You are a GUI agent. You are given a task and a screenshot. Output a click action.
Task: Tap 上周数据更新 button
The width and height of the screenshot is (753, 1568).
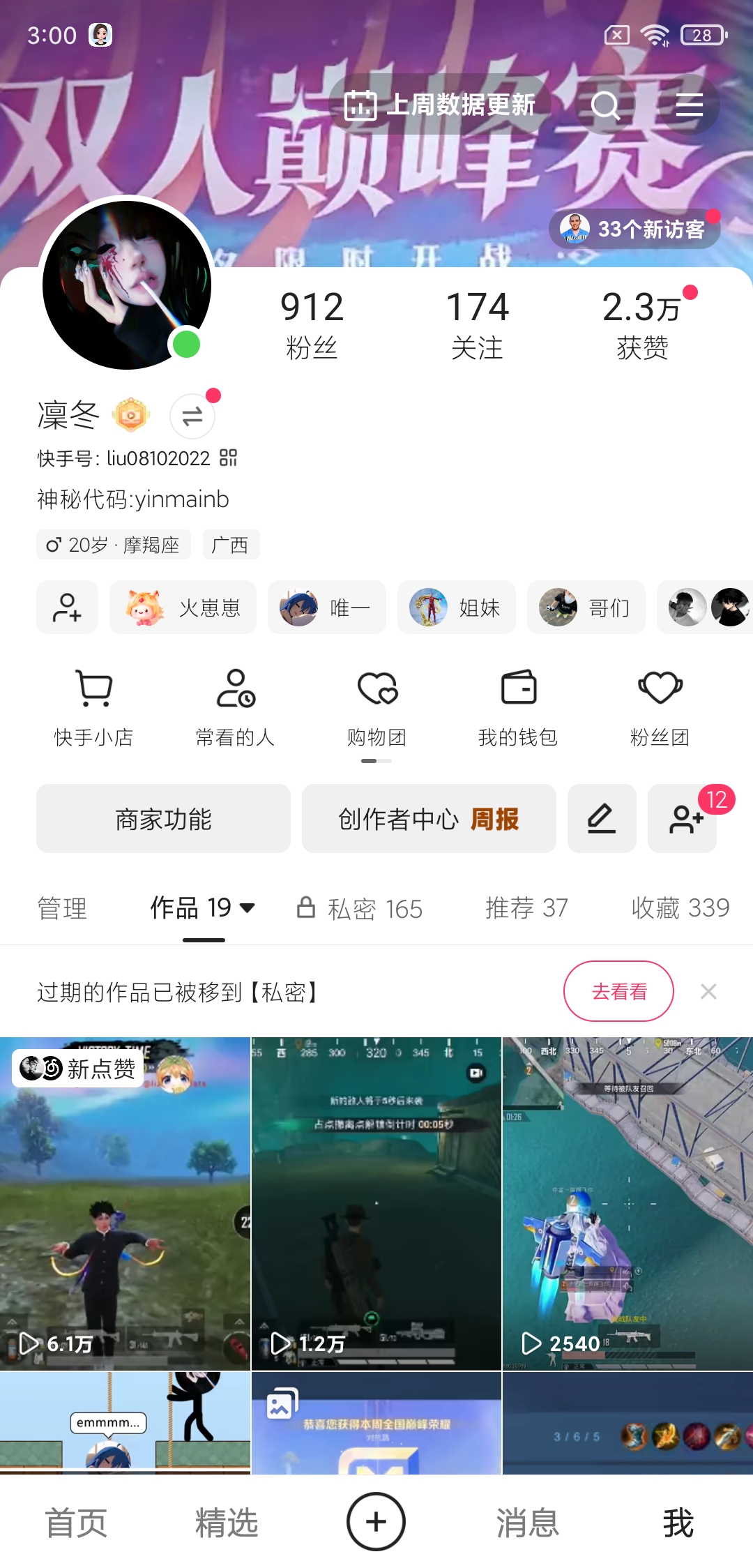coord(440,105)
